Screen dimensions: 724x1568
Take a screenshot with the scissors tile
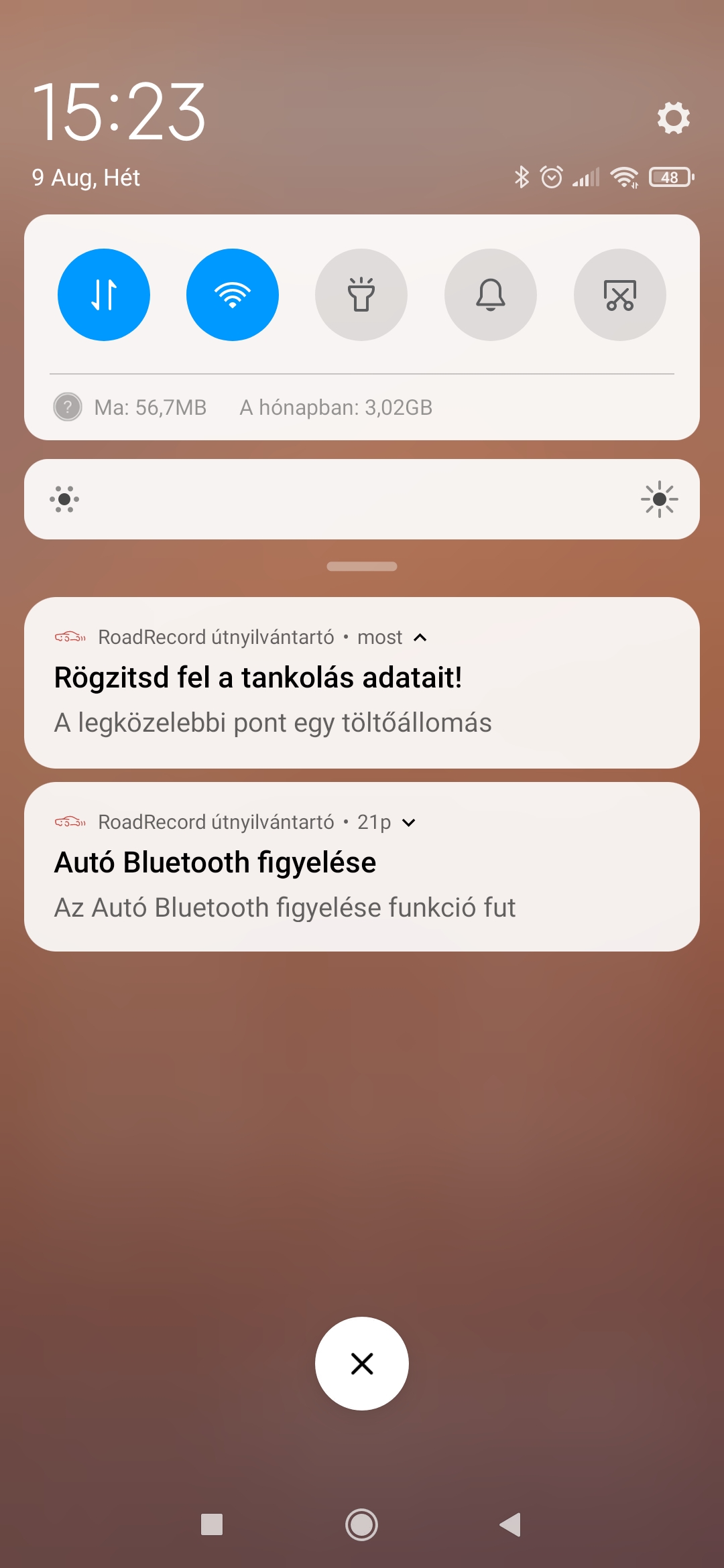click(x=620, y=295)
